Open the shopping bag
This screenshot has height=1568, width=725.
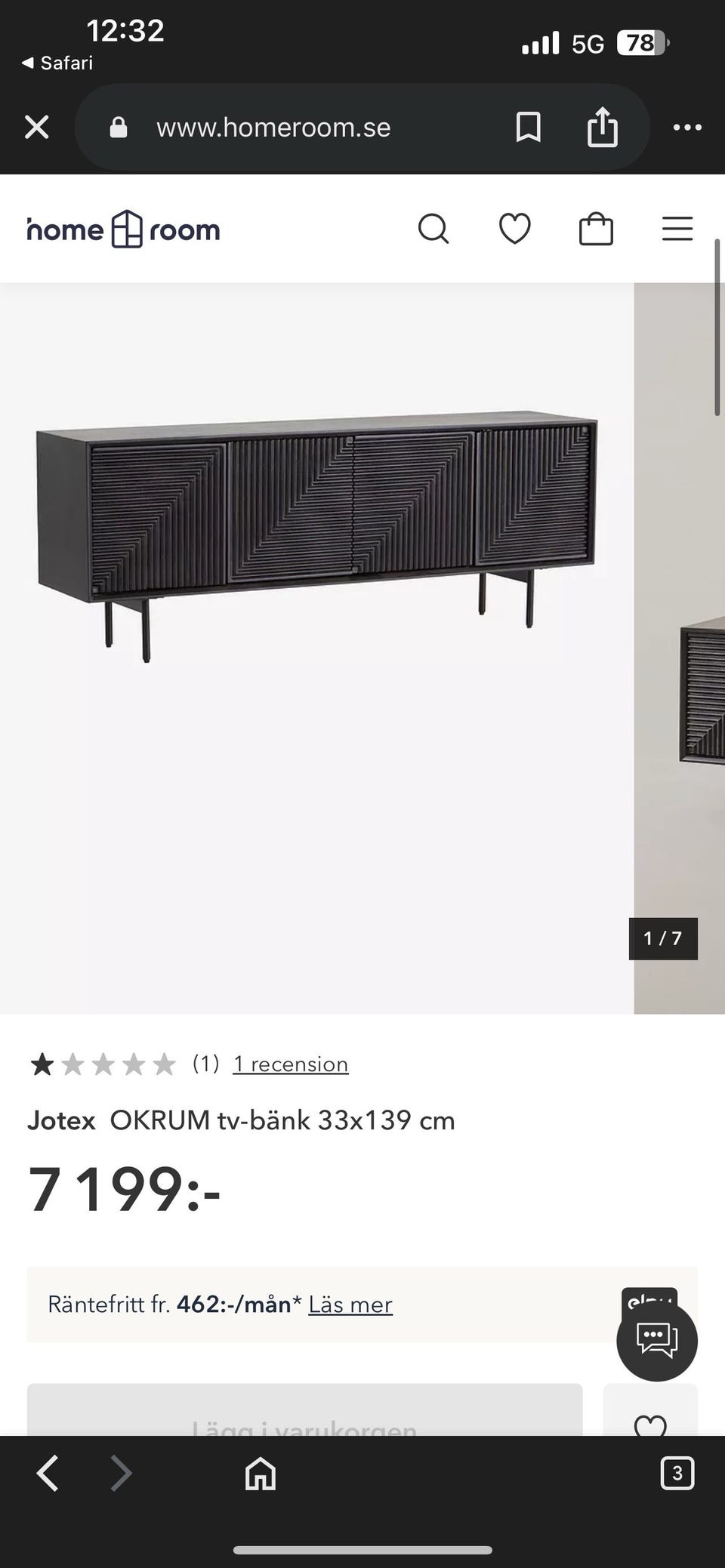tap(596, 229)
